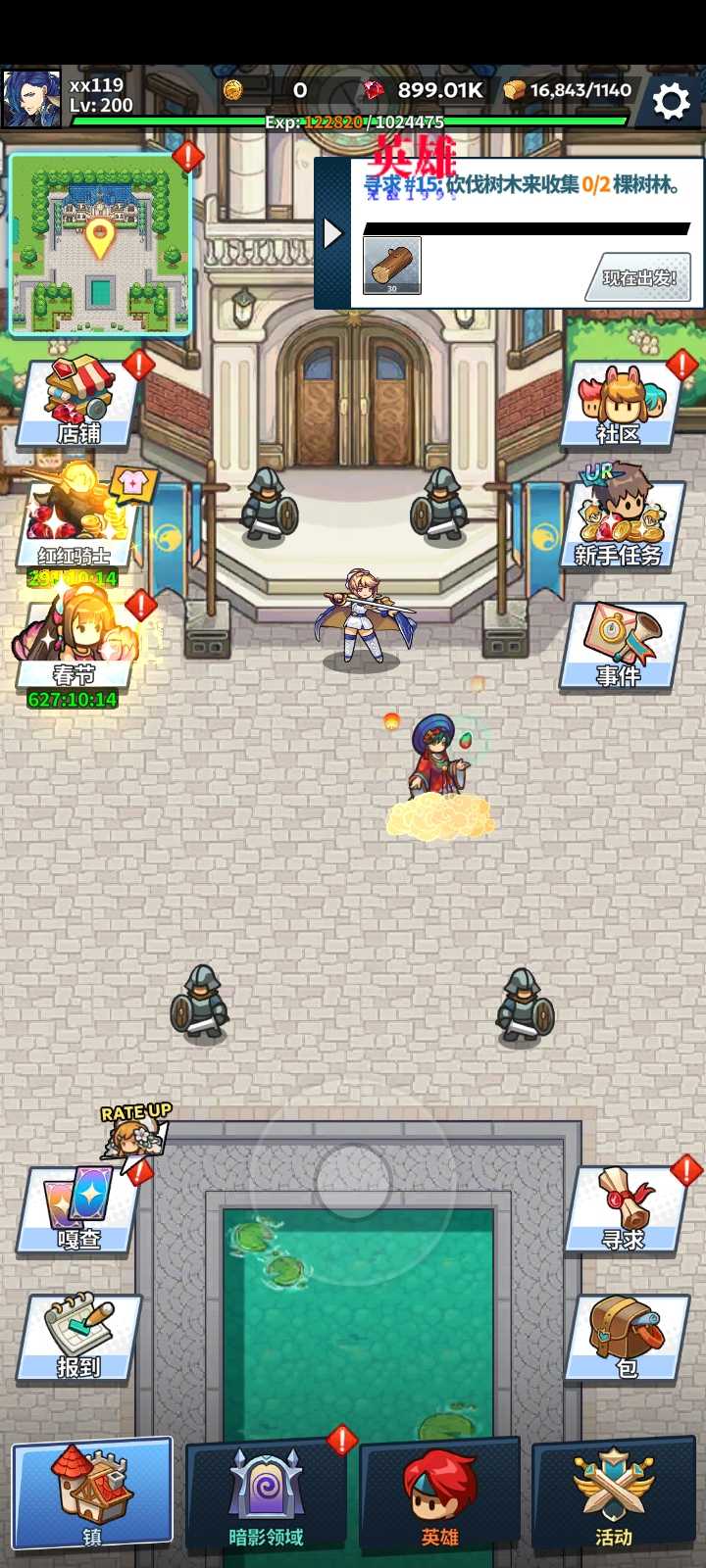The image size is (706, 1568).
Task: Open the 红红骑士 event
Action: pyautogui.click(x=76, y=524)
